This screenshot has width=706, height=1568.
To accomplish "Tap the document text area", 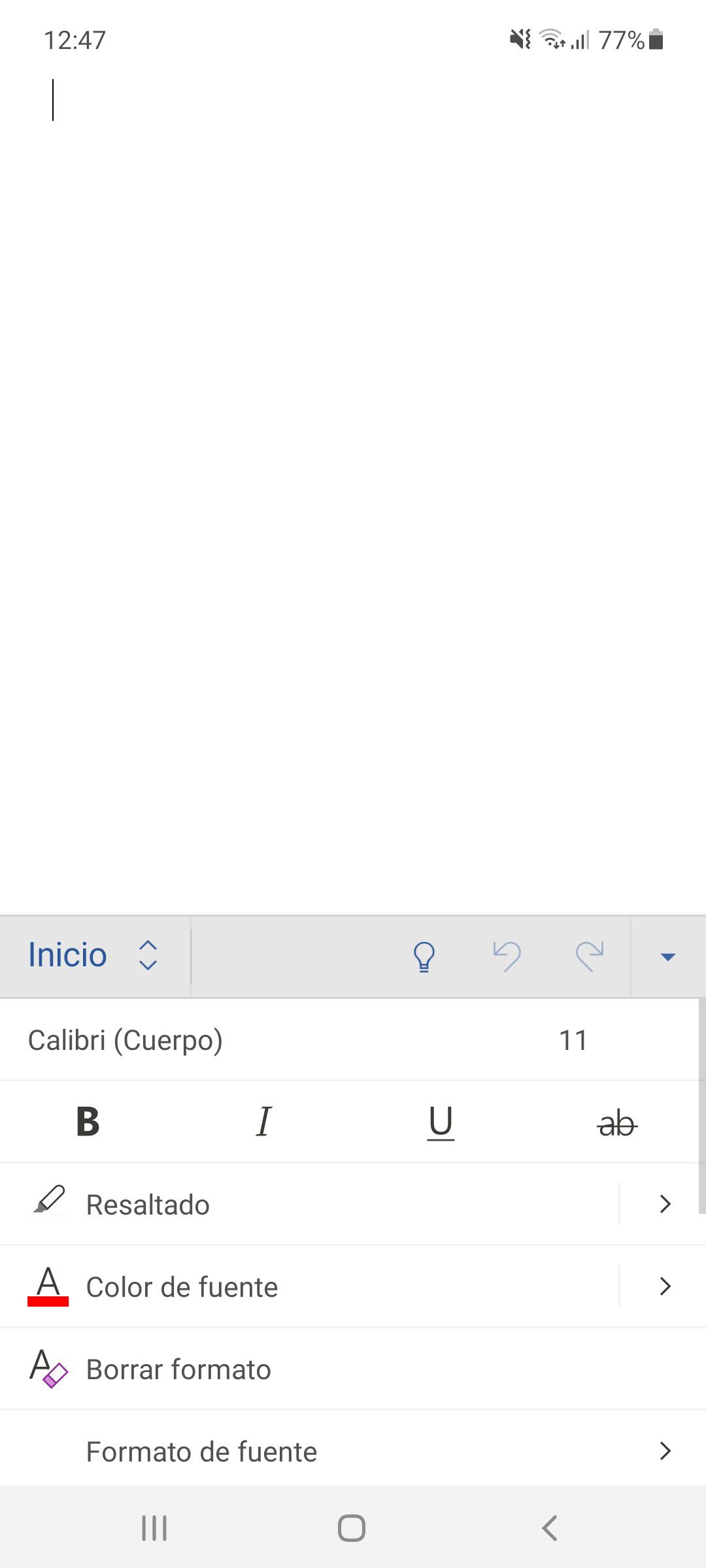I will pyautogui.click(x=353, y=457).
